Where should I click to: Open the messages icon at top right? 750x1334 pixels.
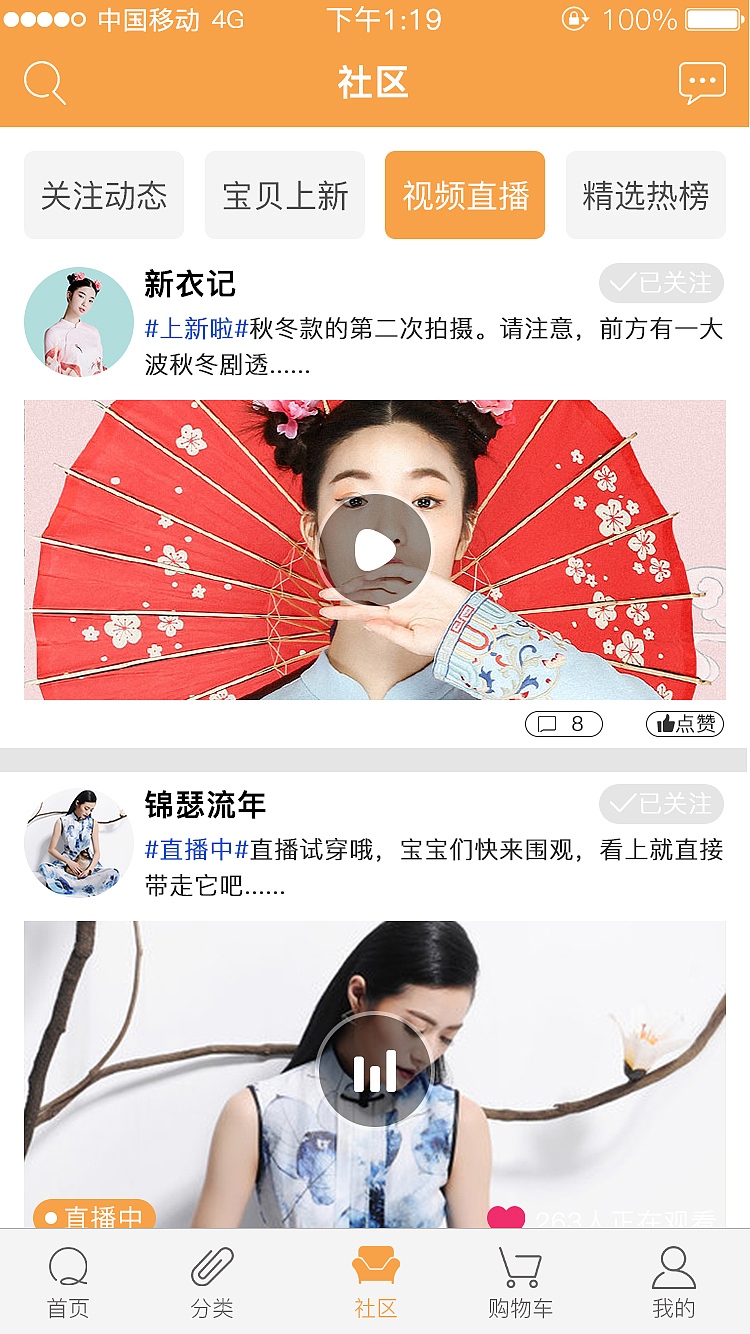pos(703,81)
